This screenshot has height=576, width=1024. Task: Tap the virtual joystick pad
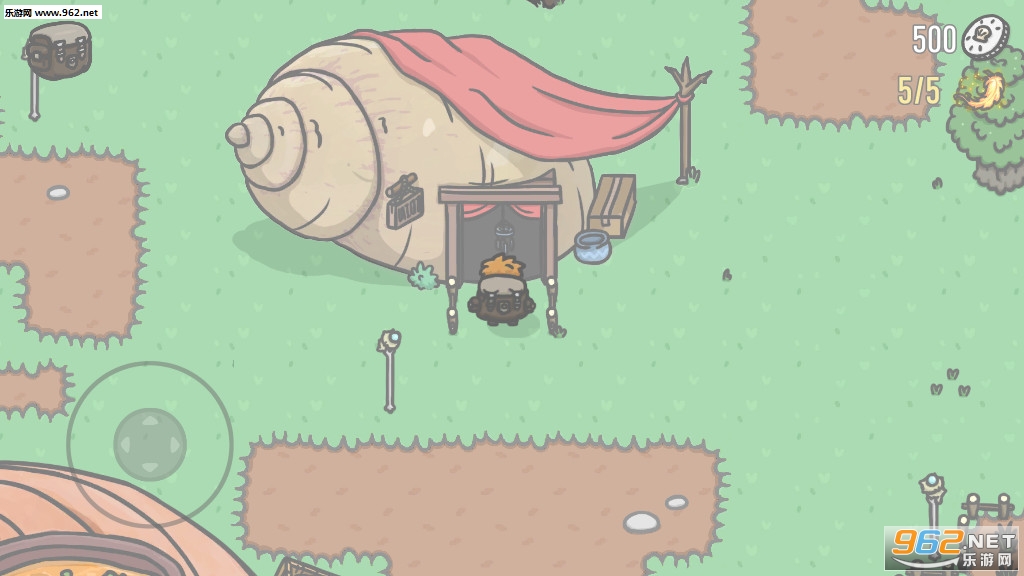click(150, 444)
